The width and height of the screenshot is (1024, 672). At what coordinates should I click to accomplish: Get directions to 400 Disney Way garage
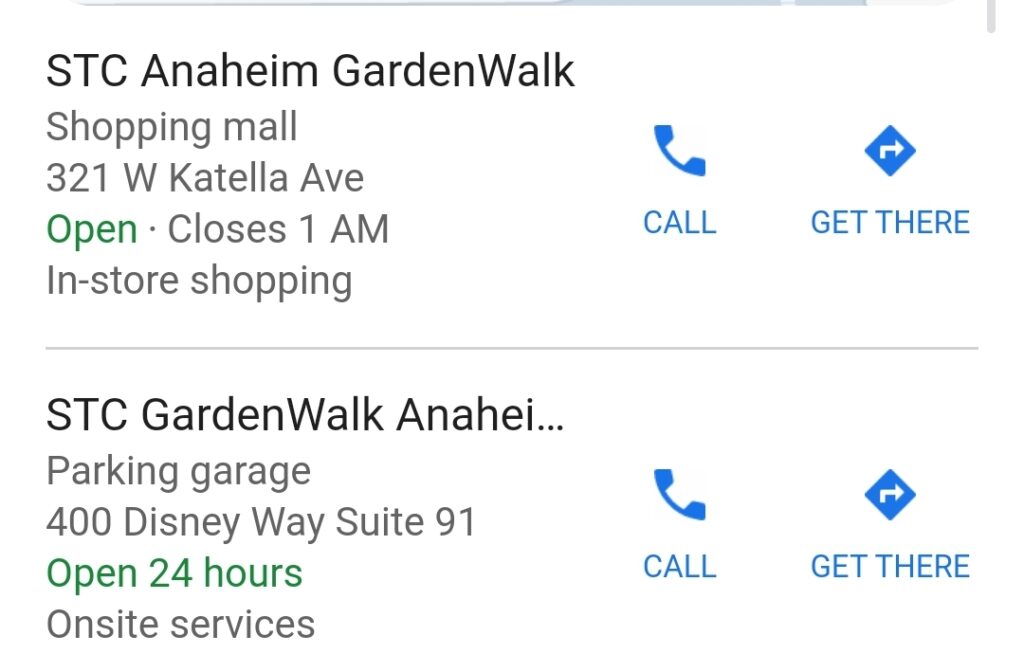click(890, 522)
